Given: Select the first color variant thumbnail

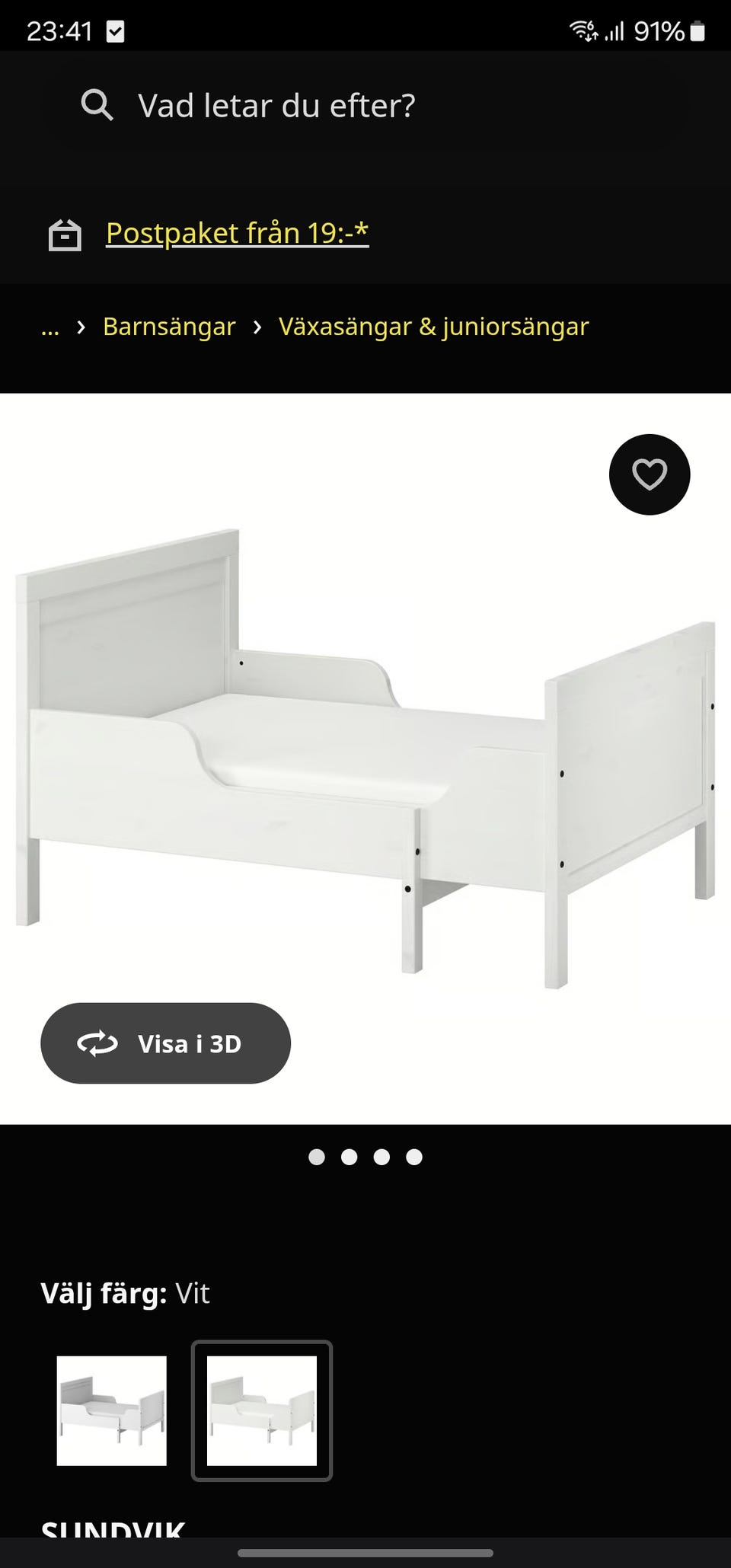Looking at the screenshot, I should click(x=112, y=1410).
